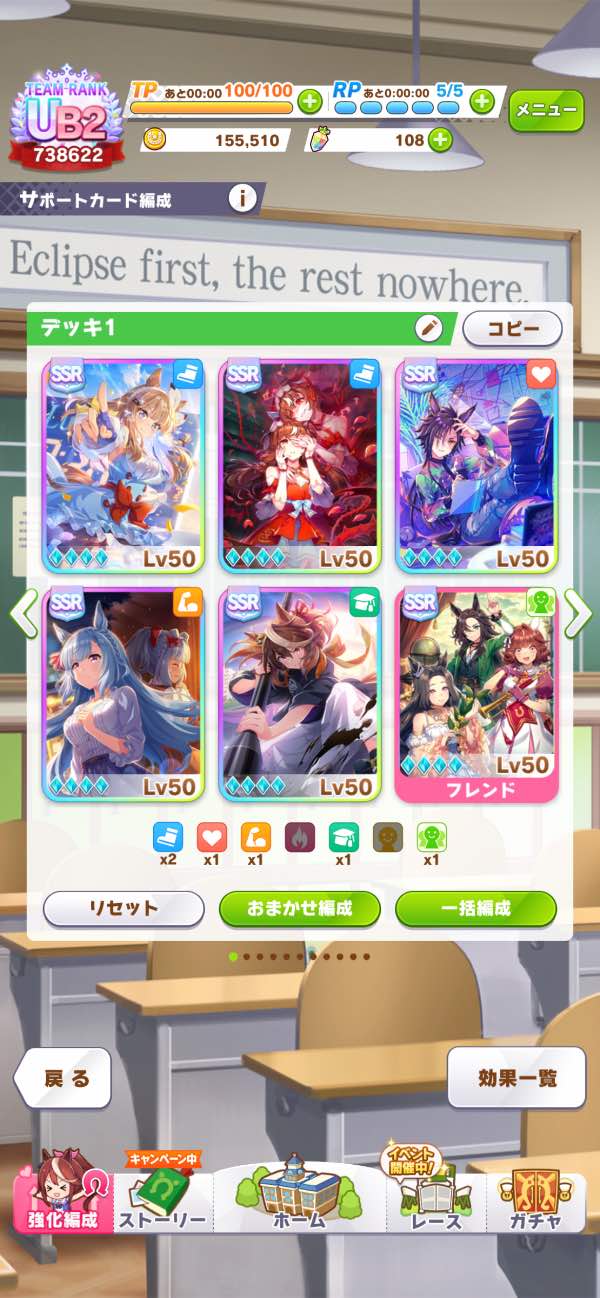Go to the previous deck with the left arrow

click(x=22, y=614)
